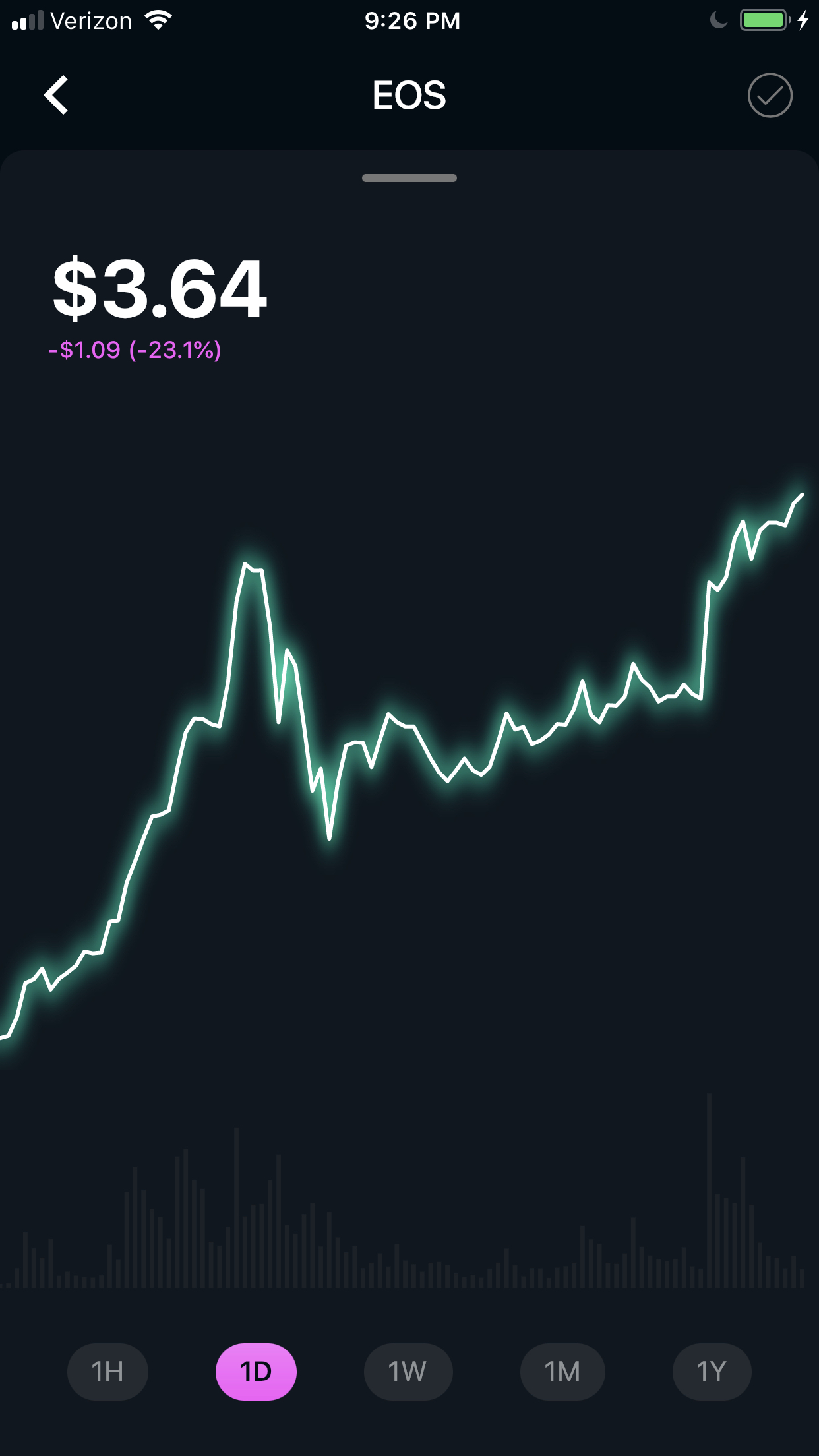This screenshot has width=819, height=1456.
Task: View the 1Y price history
Action: 712,1372
